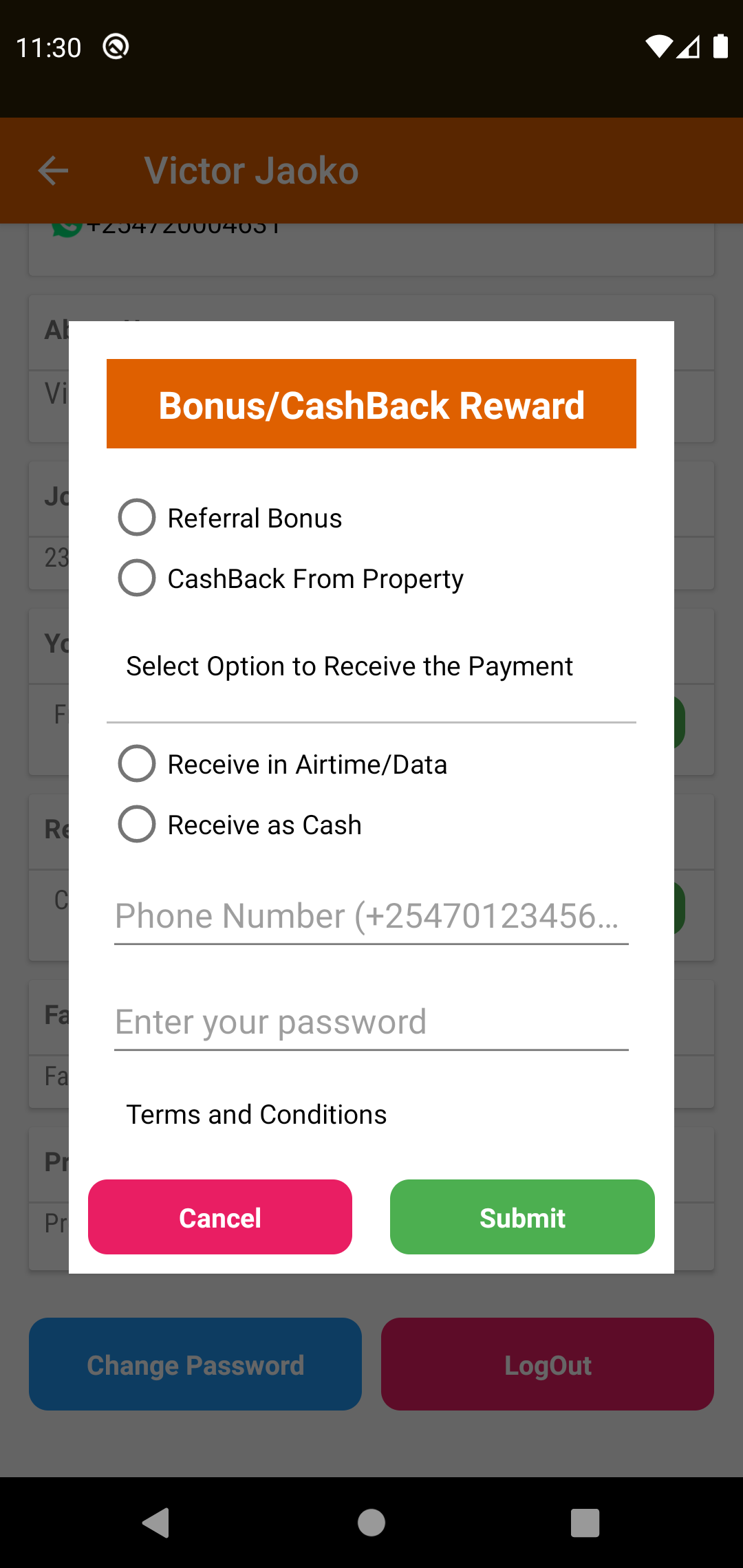Focus the Phone Number field

click(371, 917)
